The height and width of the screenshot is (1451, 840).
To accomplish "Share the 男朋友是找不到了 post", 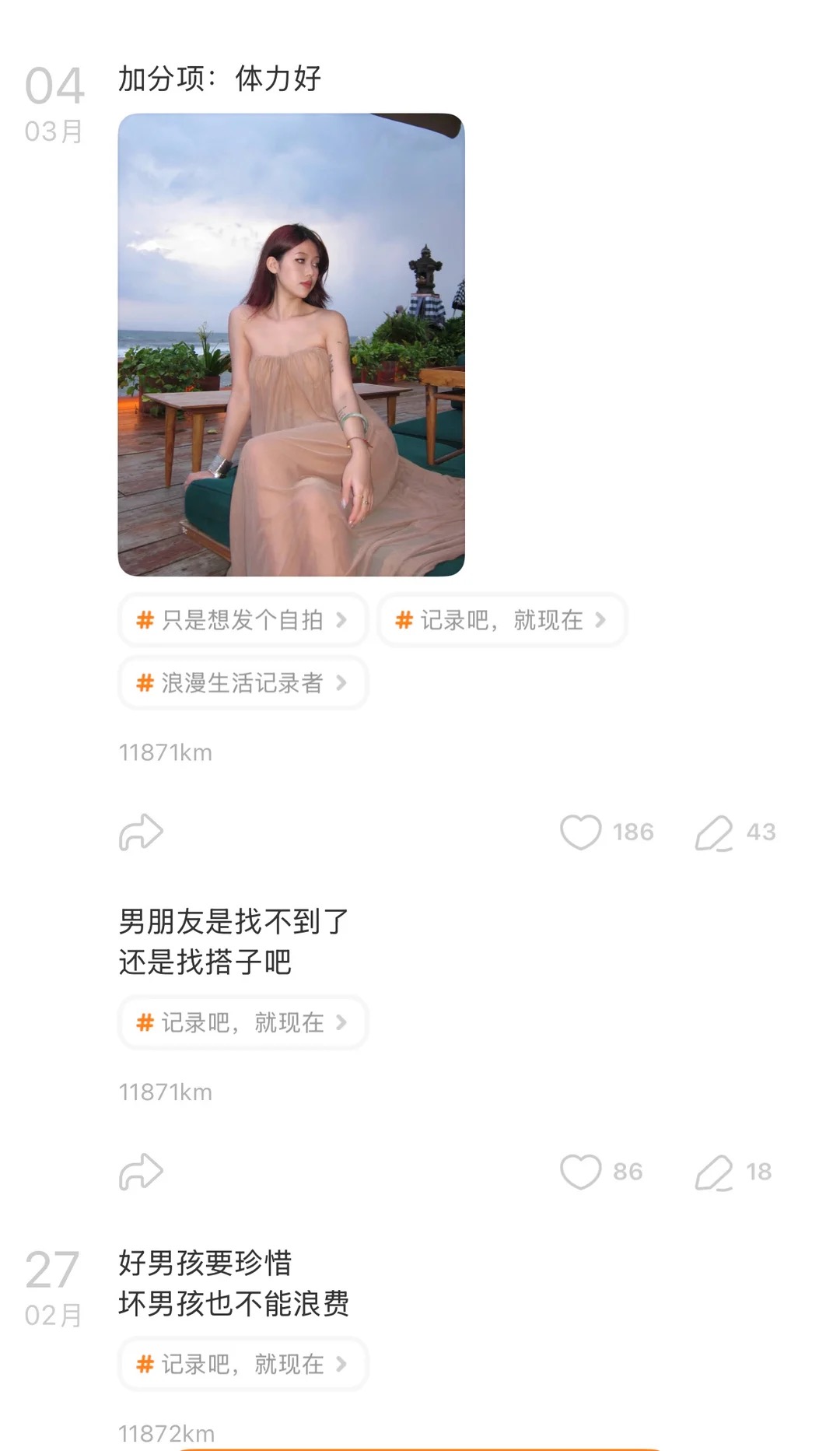I will [141, 1172].
